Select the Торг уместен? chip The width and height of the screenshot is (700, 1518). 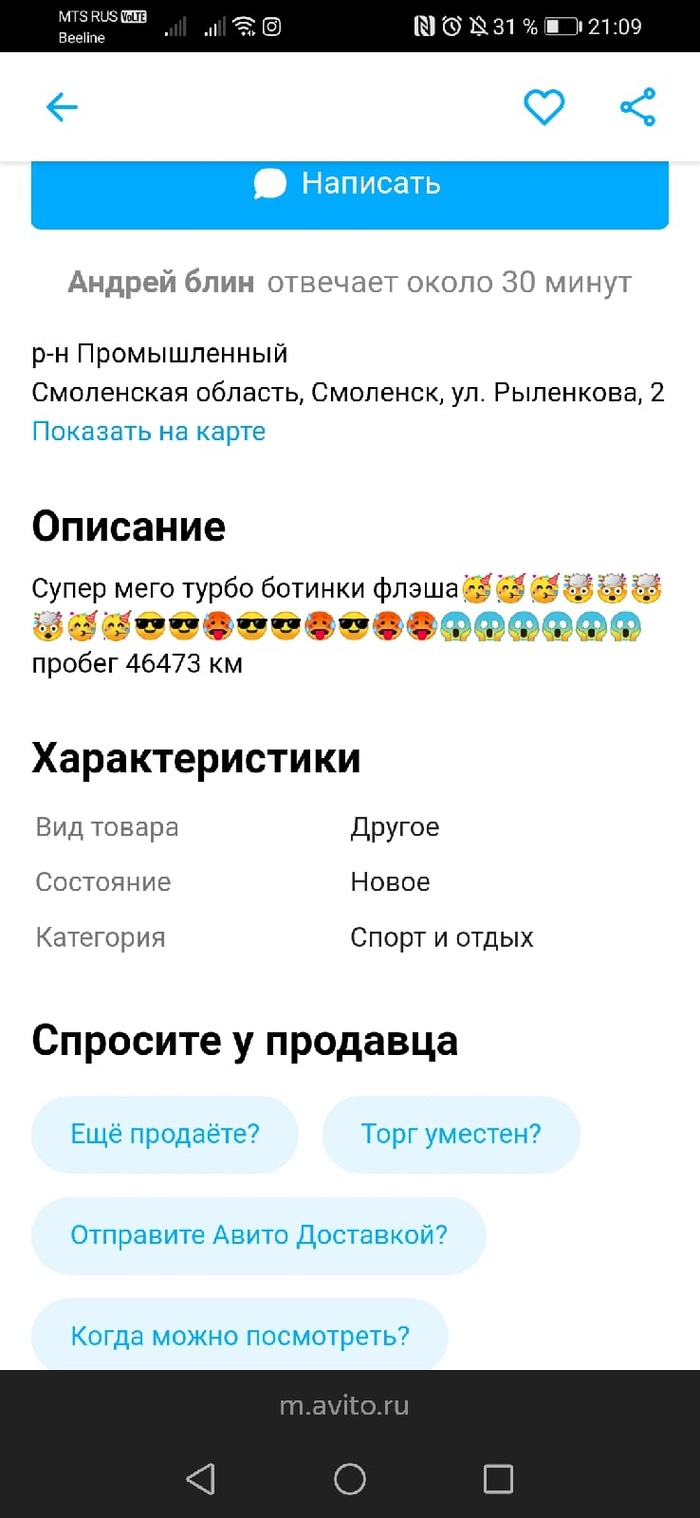(x=451, y=1134)
